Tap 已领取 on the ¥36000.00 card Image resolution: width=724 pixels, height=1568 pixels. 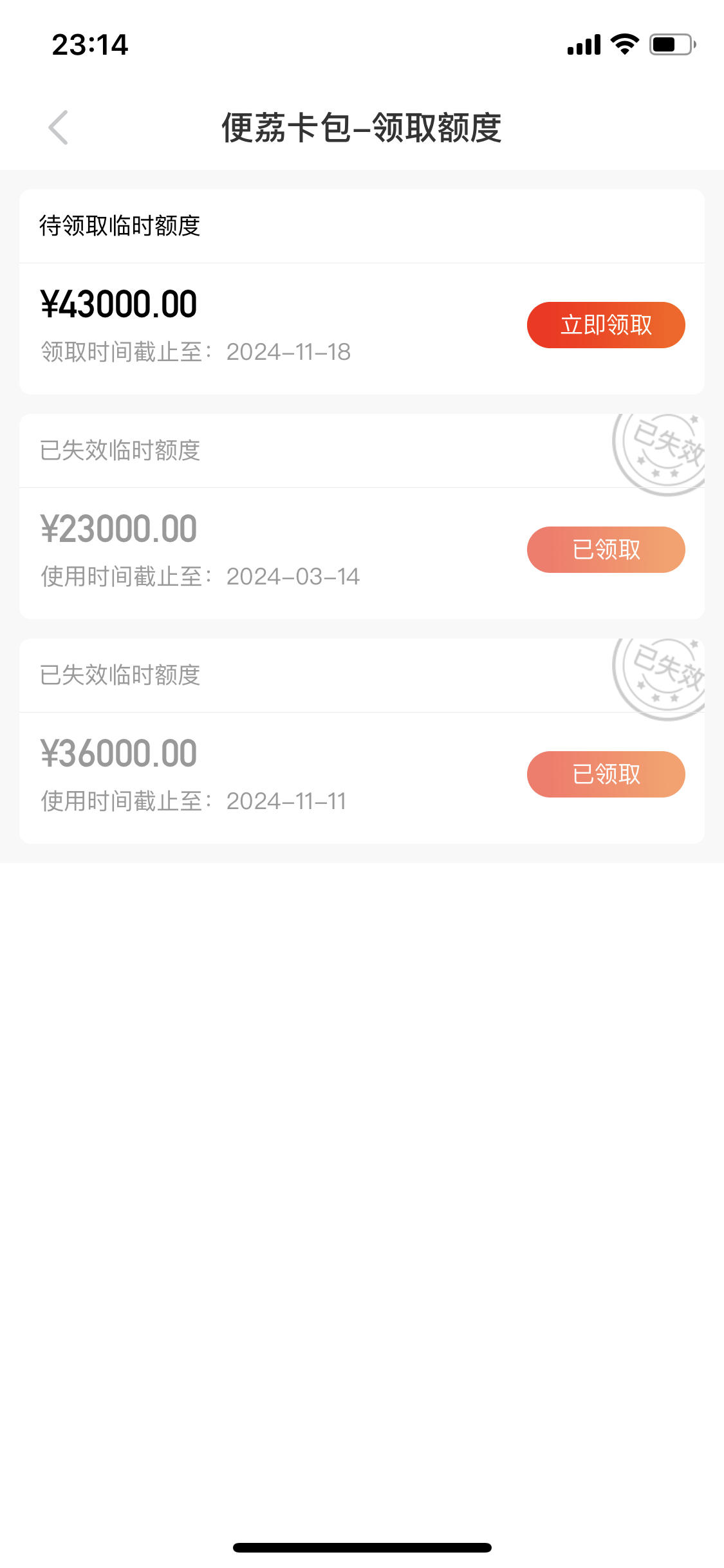coord(606,774)
